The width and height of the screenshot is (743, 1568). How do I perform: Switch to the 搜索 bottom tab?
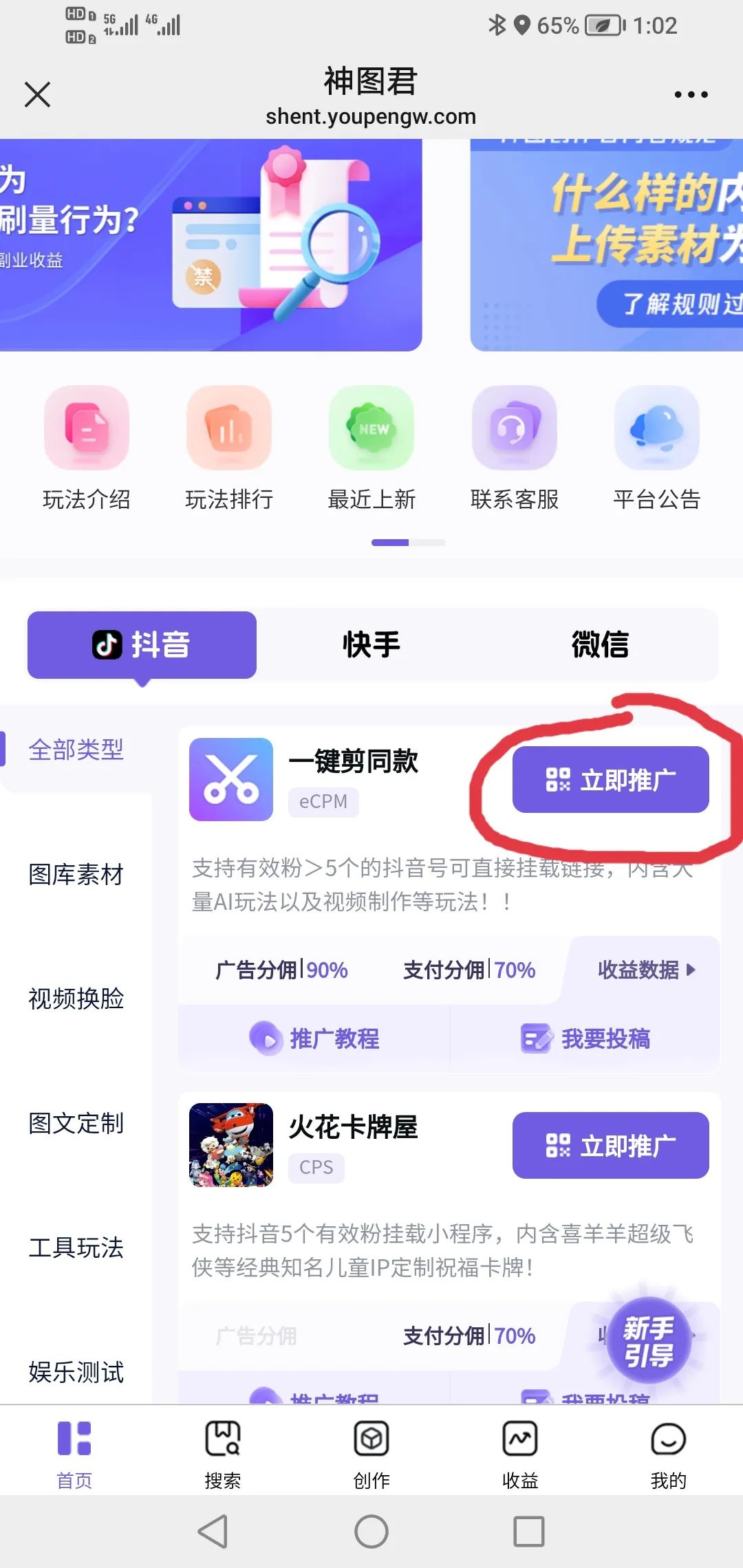tap(223, 1450)
